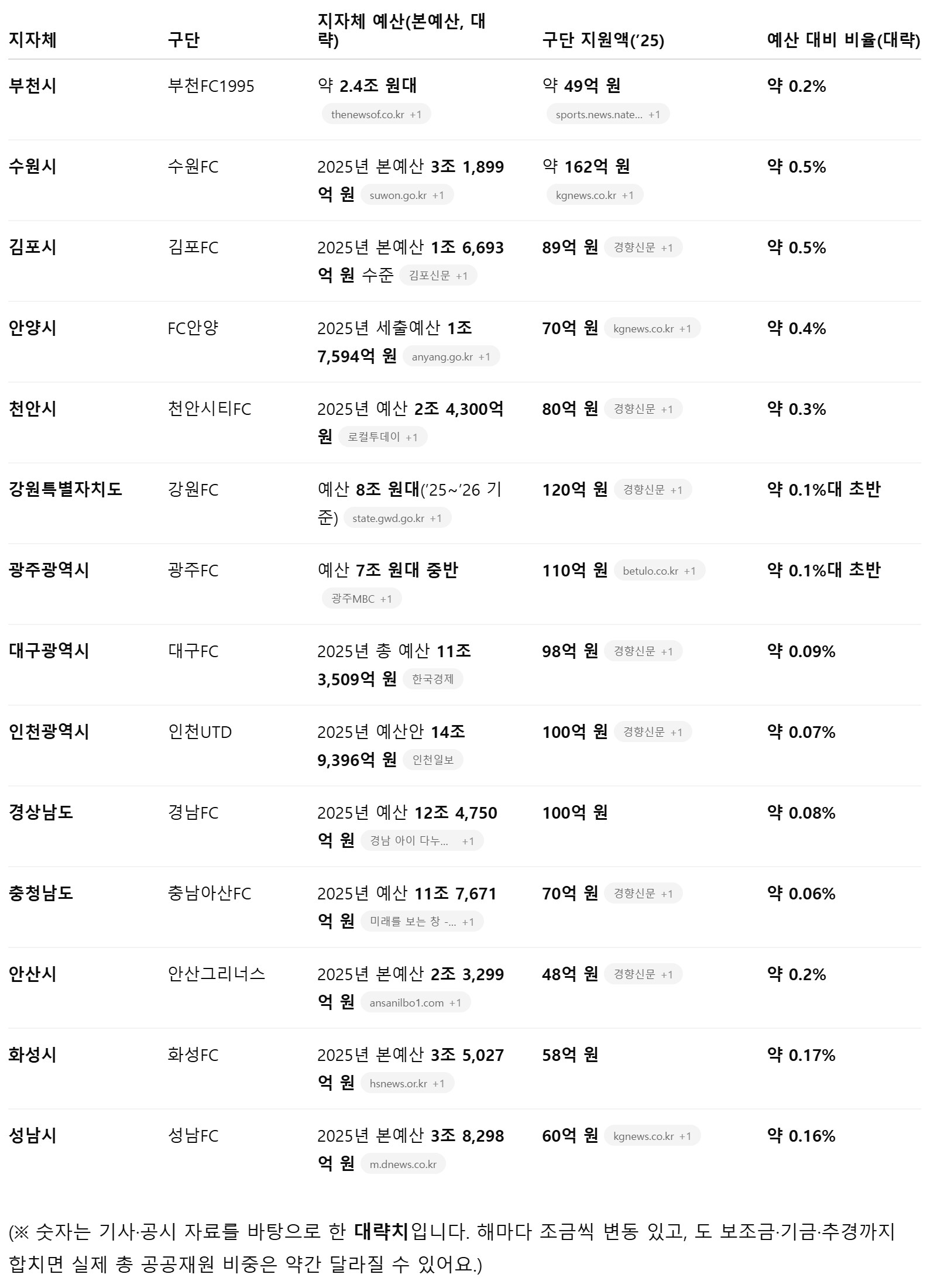Open the 광주MBC citation chip
Screen dimensions: 927x1288
coord(362,599)
